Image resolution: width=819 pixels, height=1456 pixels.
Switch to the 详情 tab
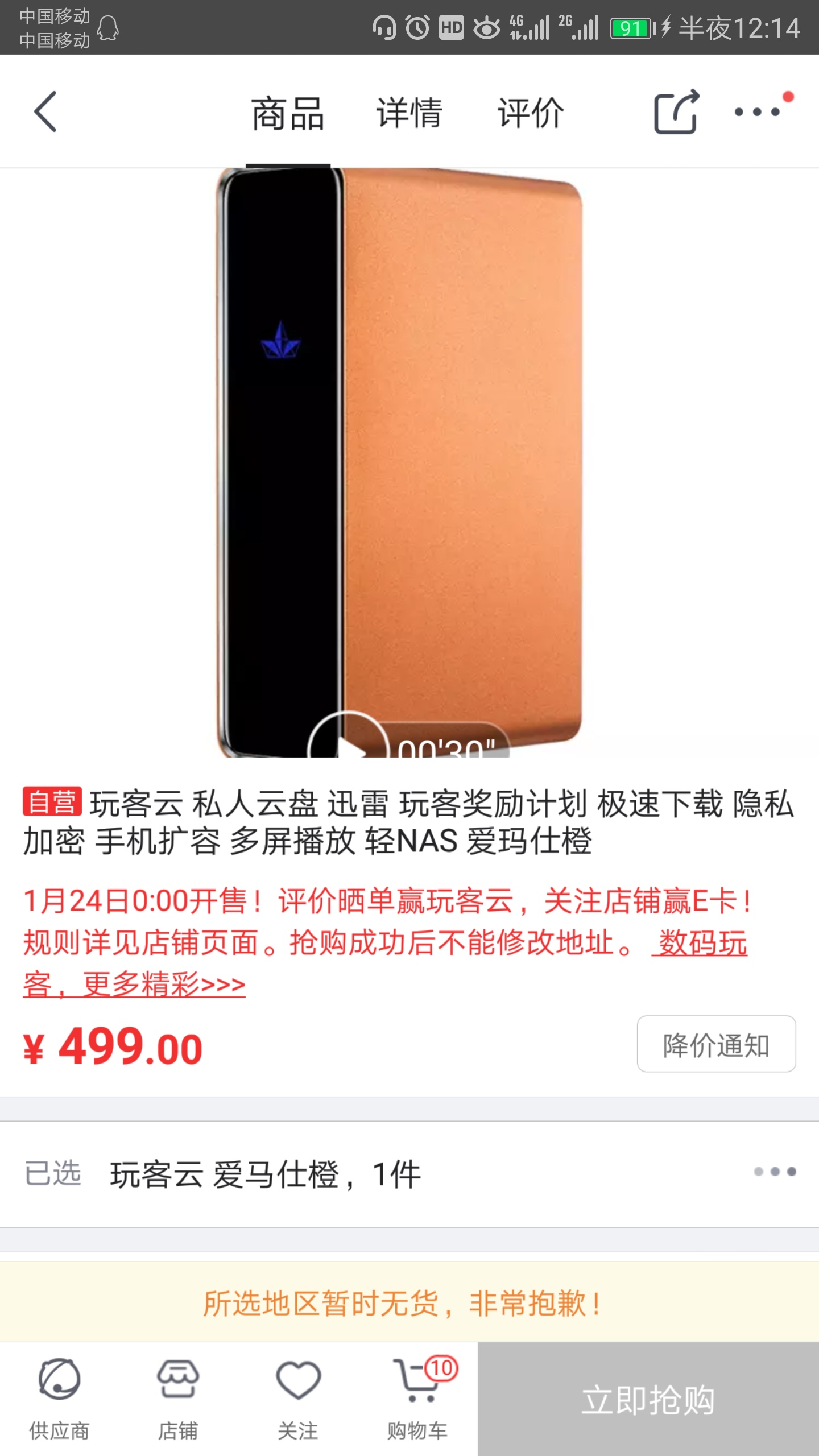(x=409, y=113)
